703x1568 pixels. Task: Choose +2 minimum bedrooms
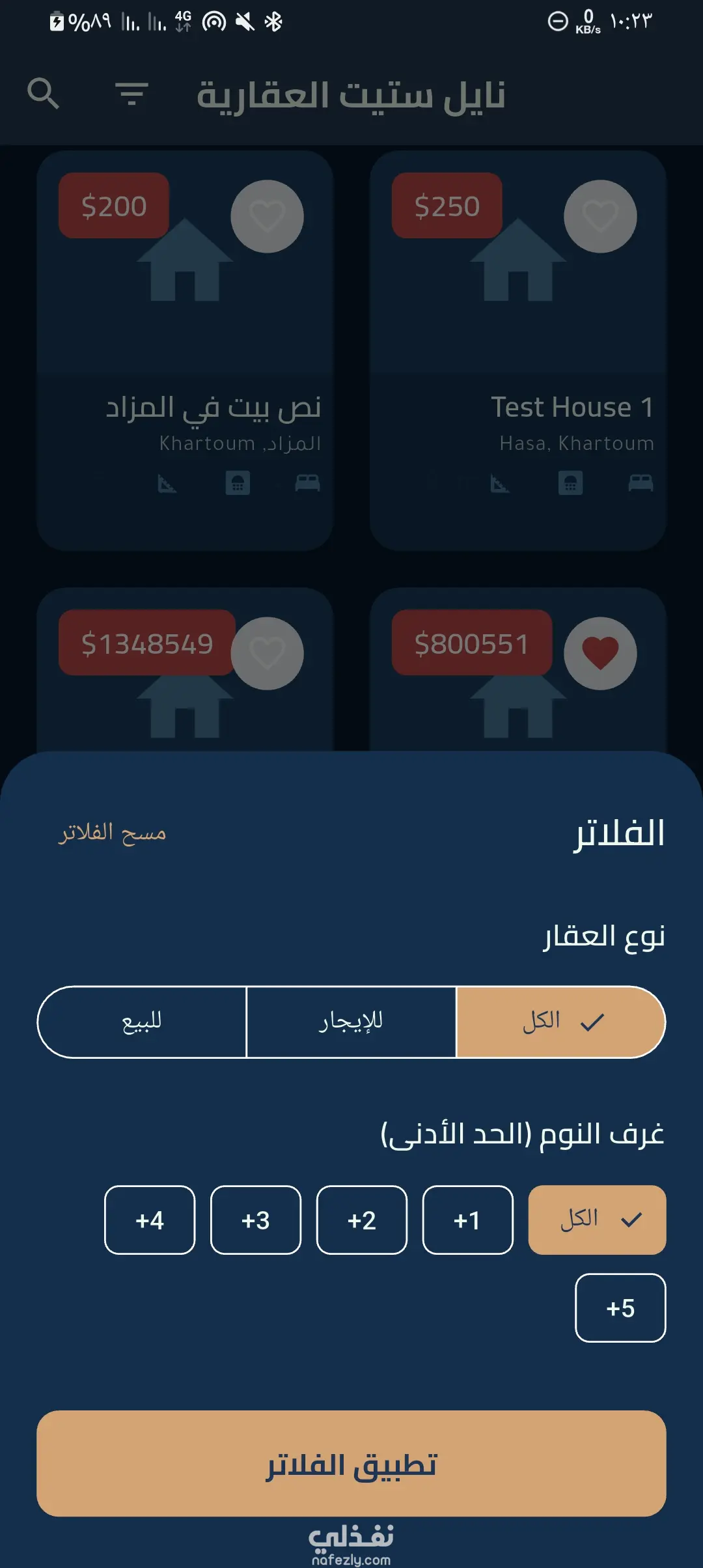[x=361, y=1220]
